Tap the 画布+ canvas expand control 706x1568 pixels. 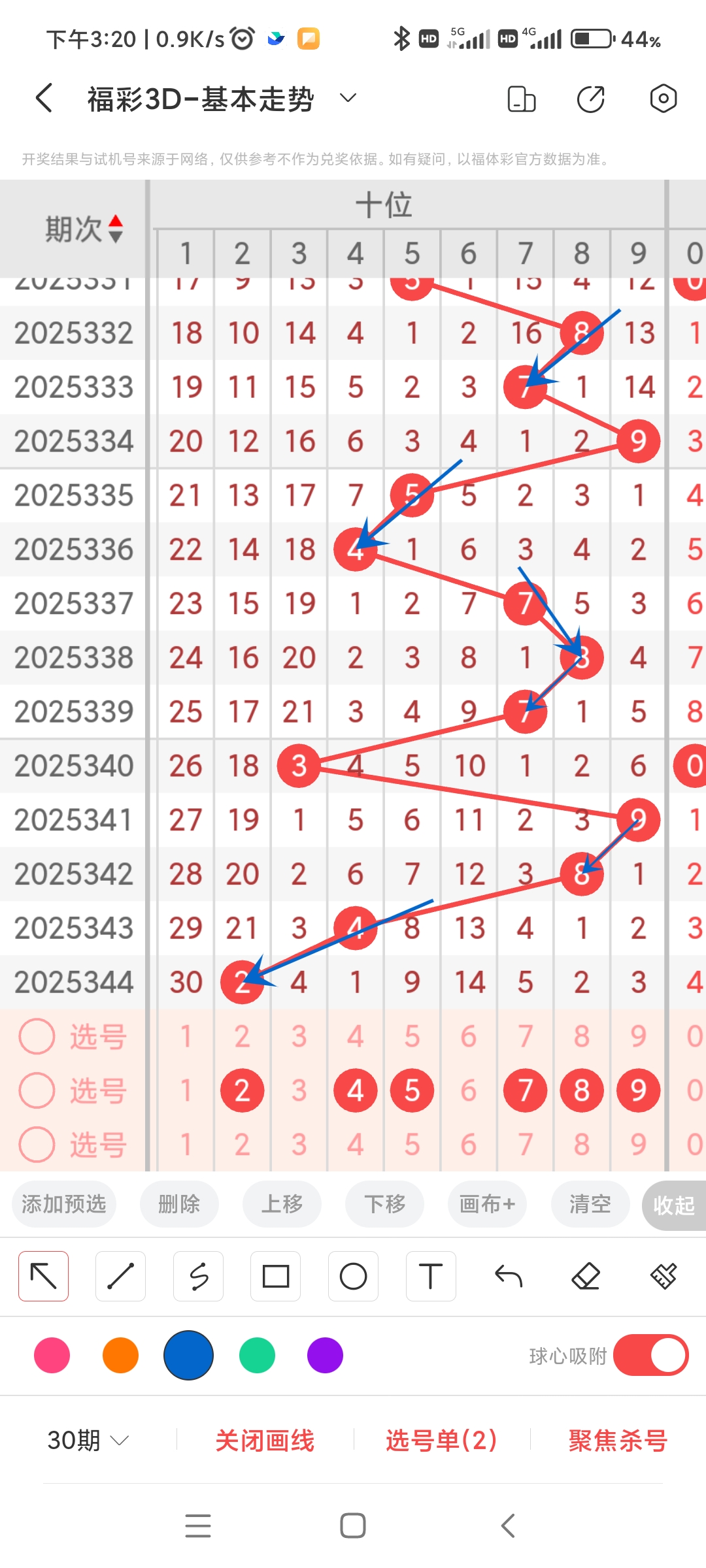coord(486,1204)
